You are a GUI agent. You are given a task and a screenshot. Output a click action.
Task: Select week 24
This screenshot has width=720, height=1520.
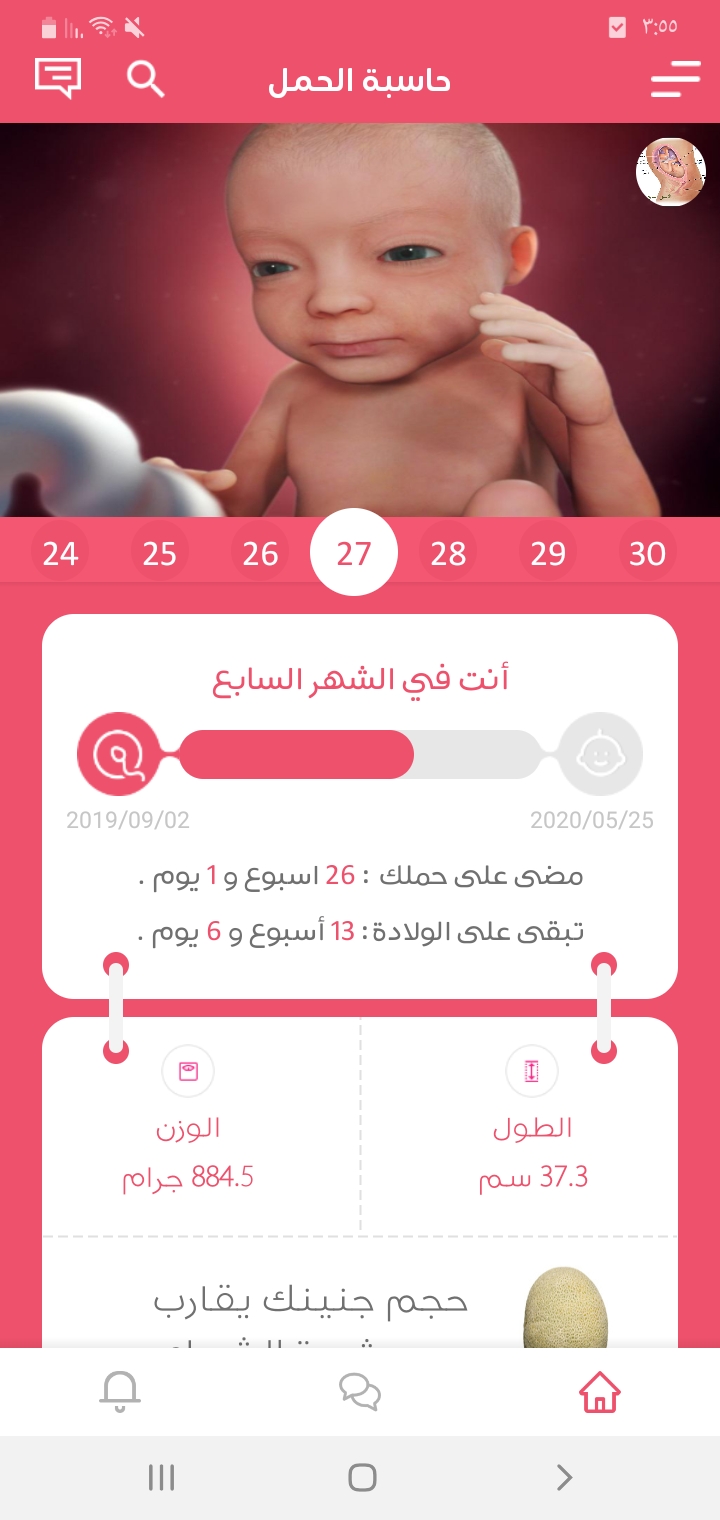point(60,553)
